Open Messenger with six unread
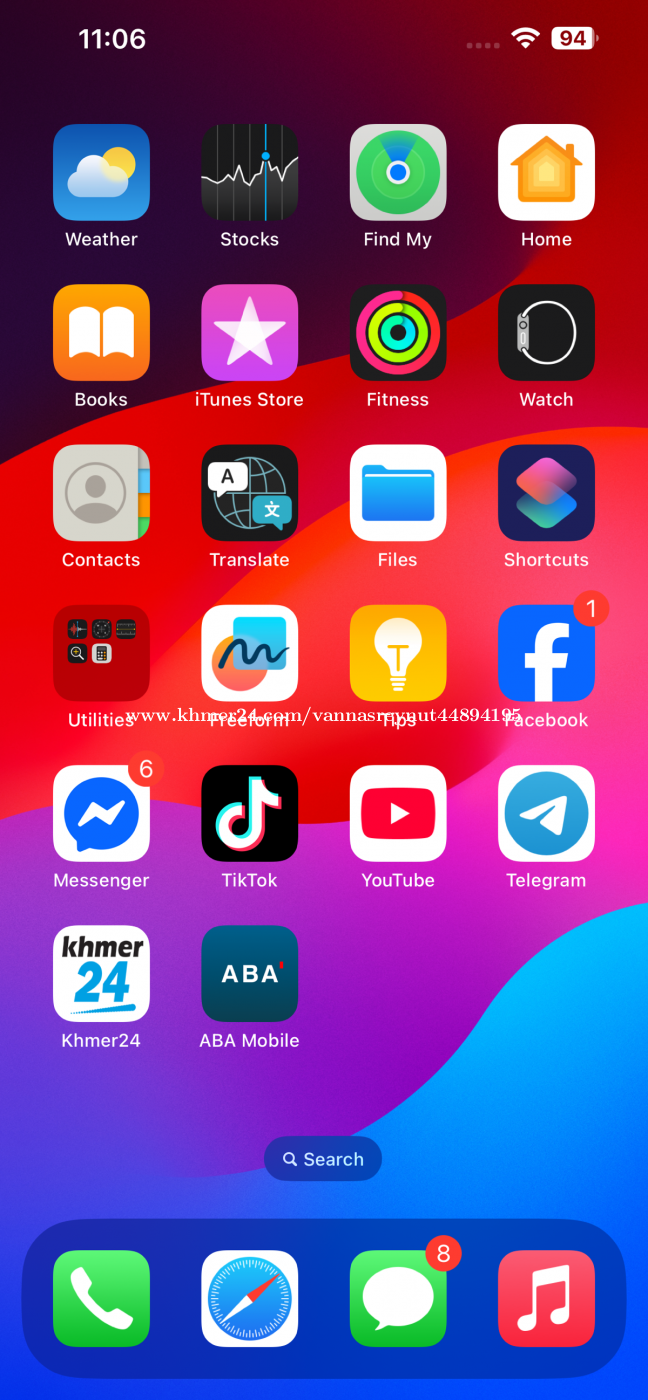648x1400 pixels. point(101,814)
